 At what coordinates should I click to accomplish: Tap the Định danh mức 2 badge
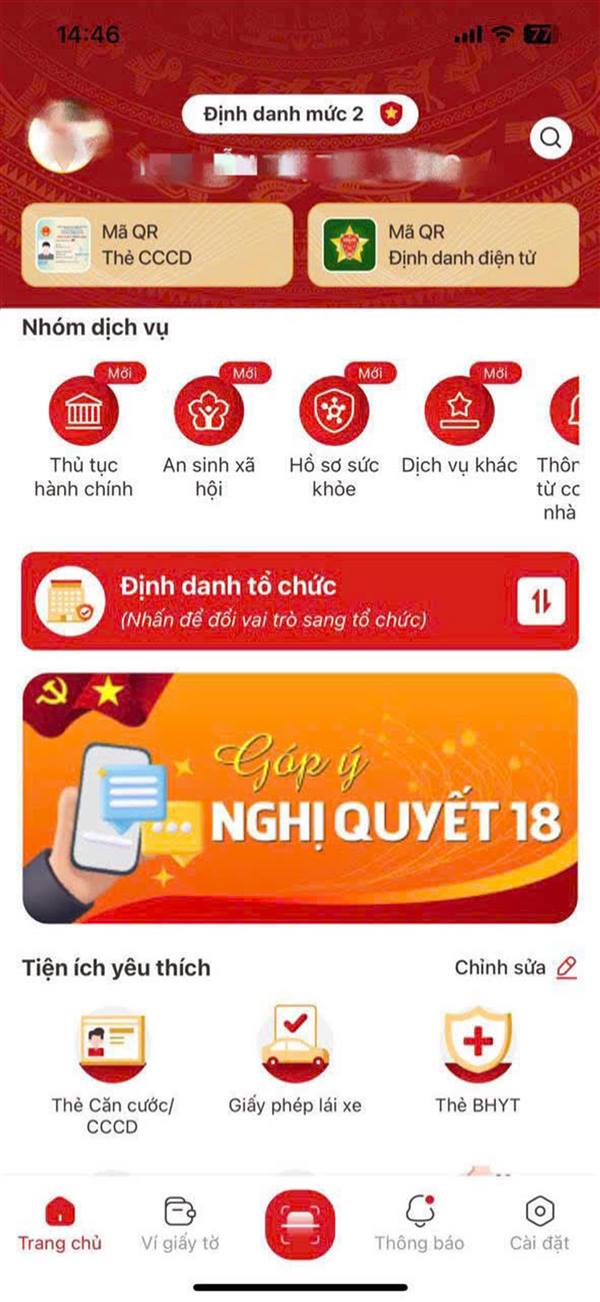coord(299,115)
